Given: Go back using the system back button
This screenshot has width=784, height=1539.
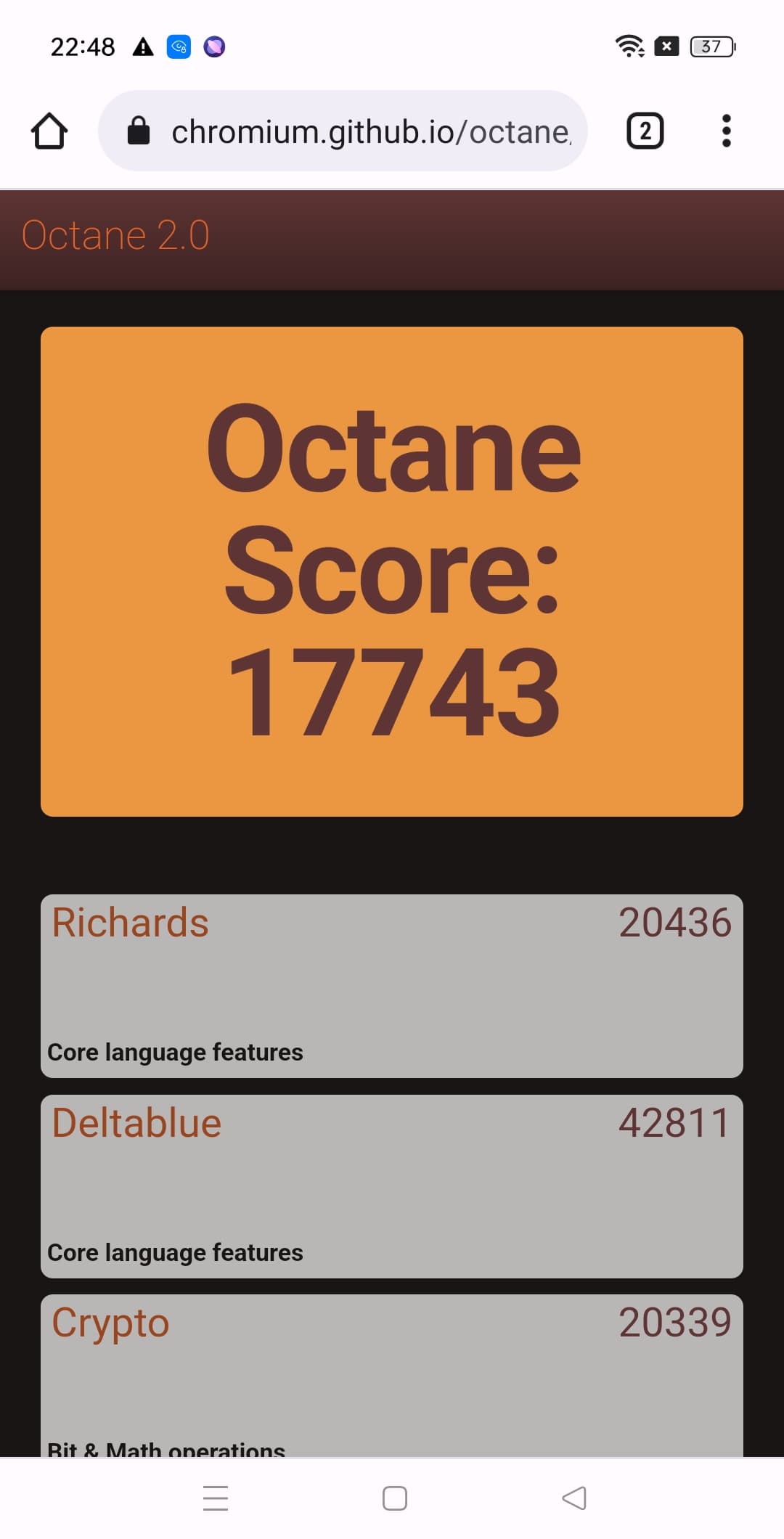Looking at the screenshot, I should [x=574, y=1498].
